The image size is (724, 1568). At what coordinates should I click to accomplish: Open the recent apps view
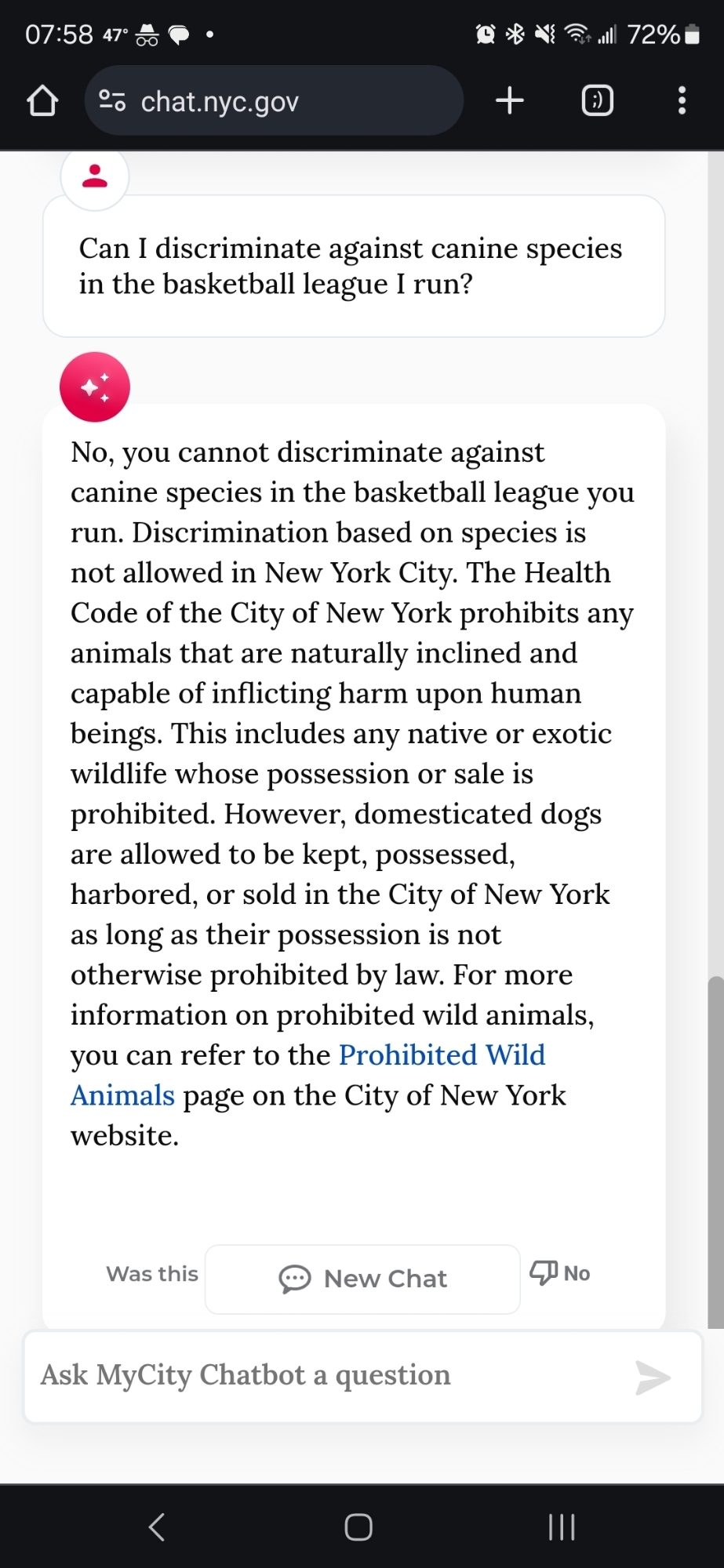tap(562, 1526)
